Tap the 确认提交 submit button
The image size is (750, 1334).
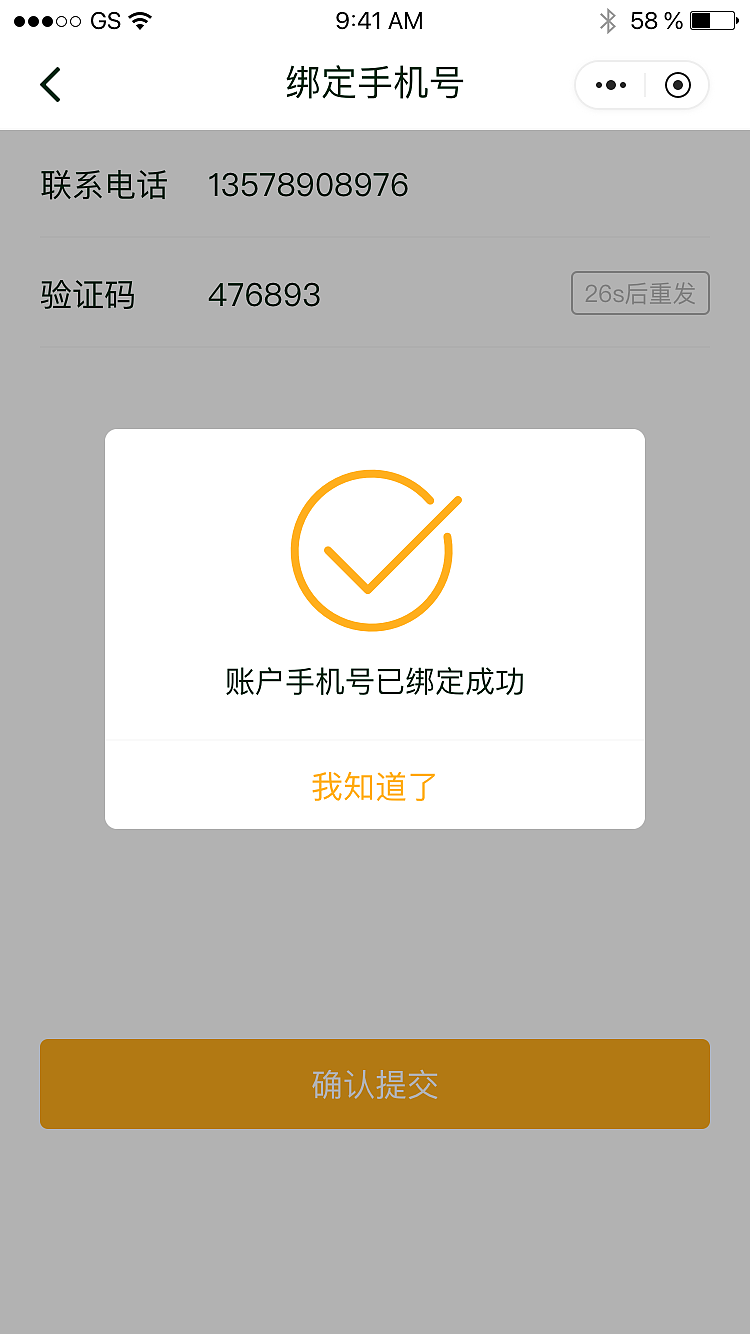pyautogui.click(x=374, y=1083)
